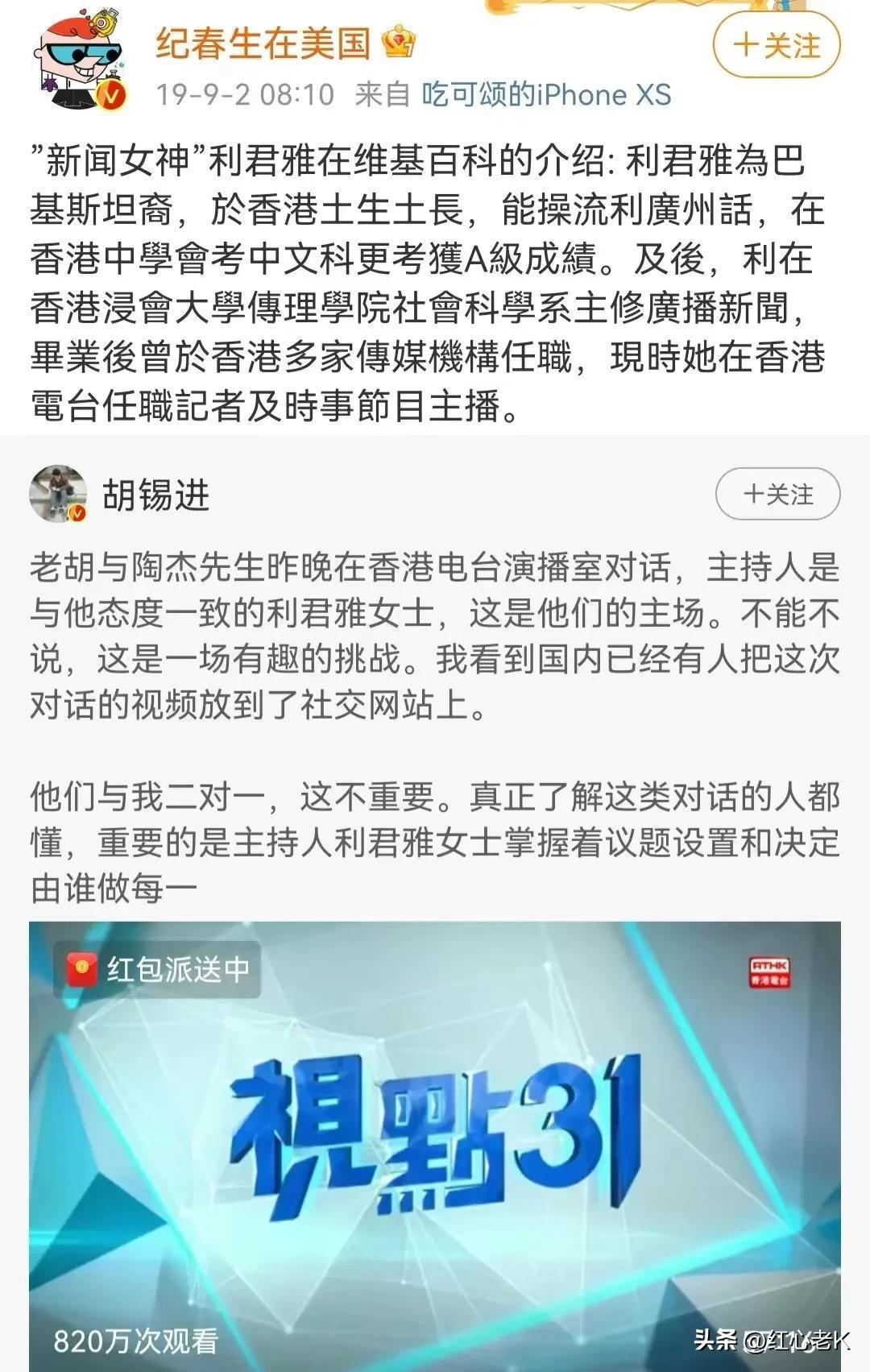Tap the 吃可颂的iPhone XS source link
The height and width of the screenshot is (1372, 870).
(x=546, y=94)
